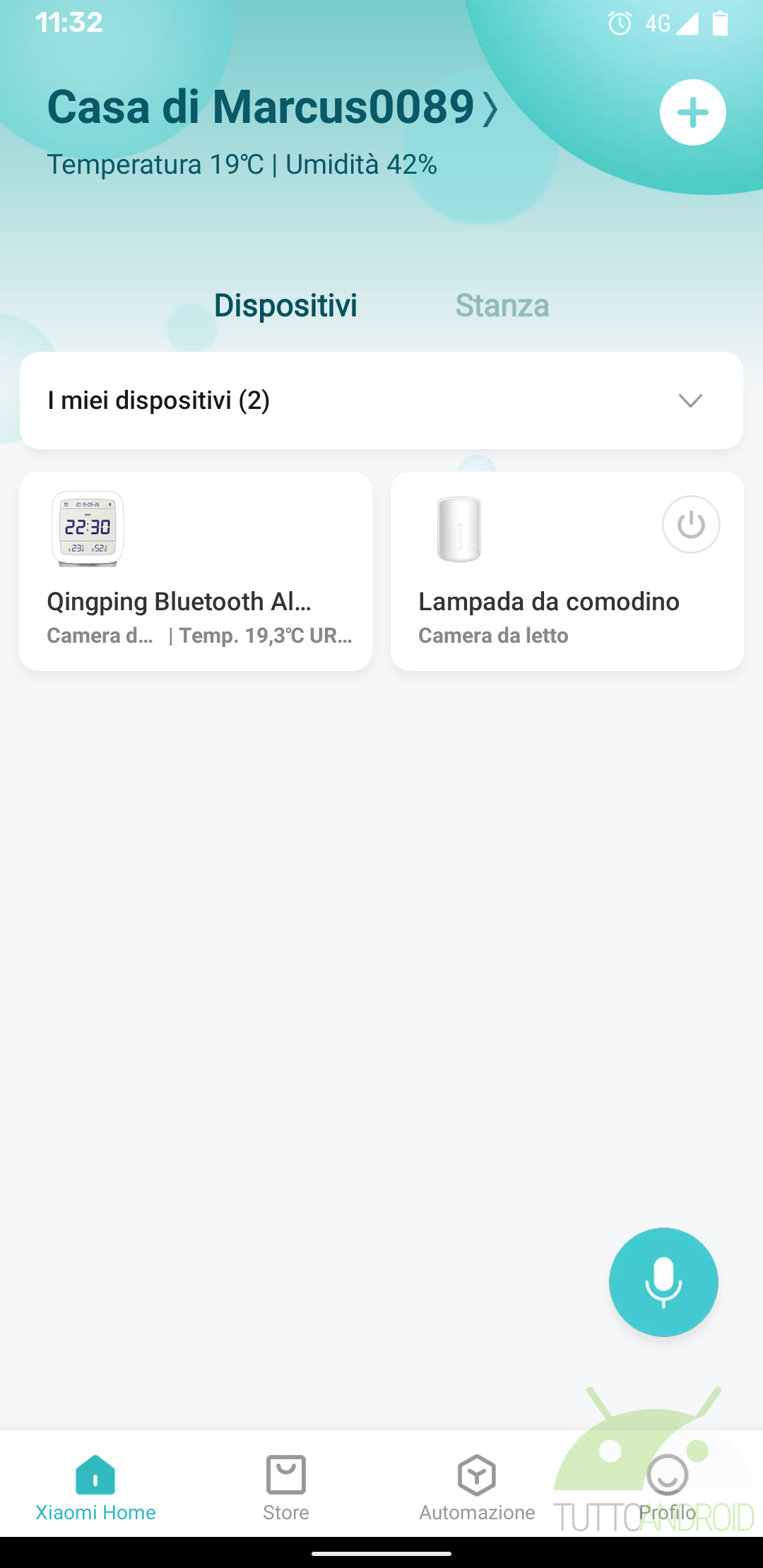The image size is (763, 1568).
Task: Open the Casa di Marcus0089 home selector
Action: tap(273, 107)
